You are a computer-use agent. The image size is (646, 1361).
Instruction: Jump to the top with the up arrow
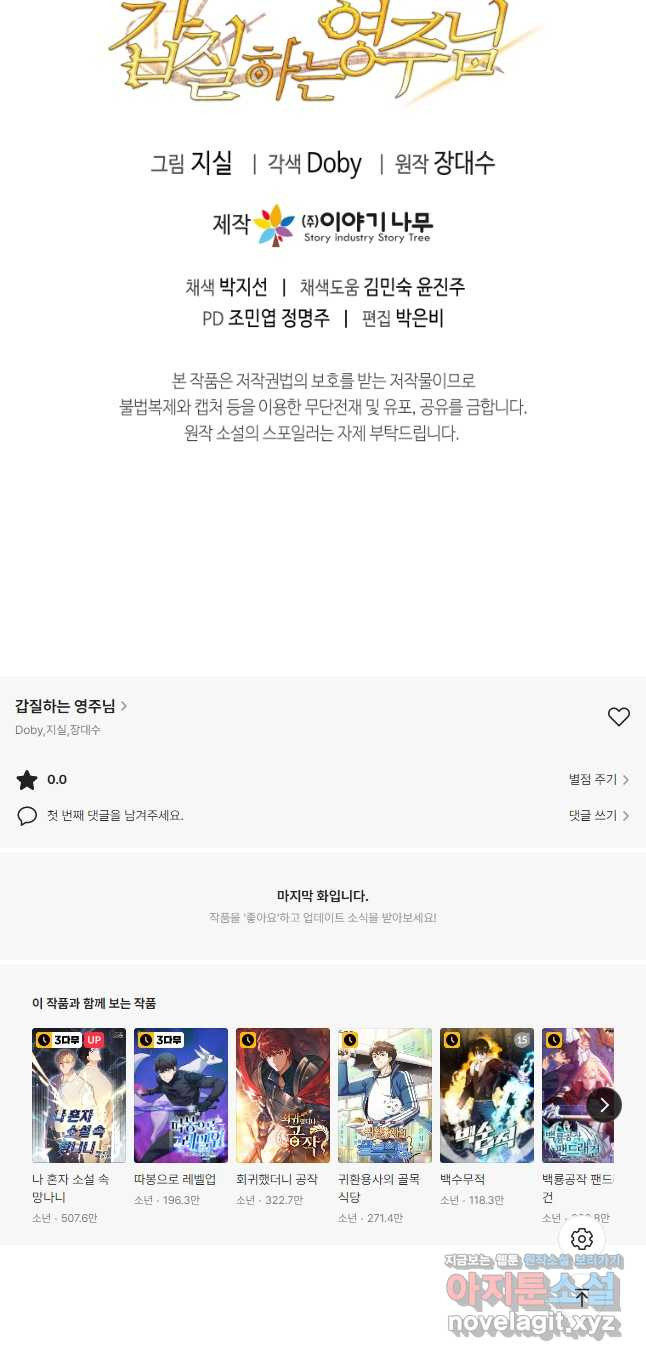pos(582,1298)
